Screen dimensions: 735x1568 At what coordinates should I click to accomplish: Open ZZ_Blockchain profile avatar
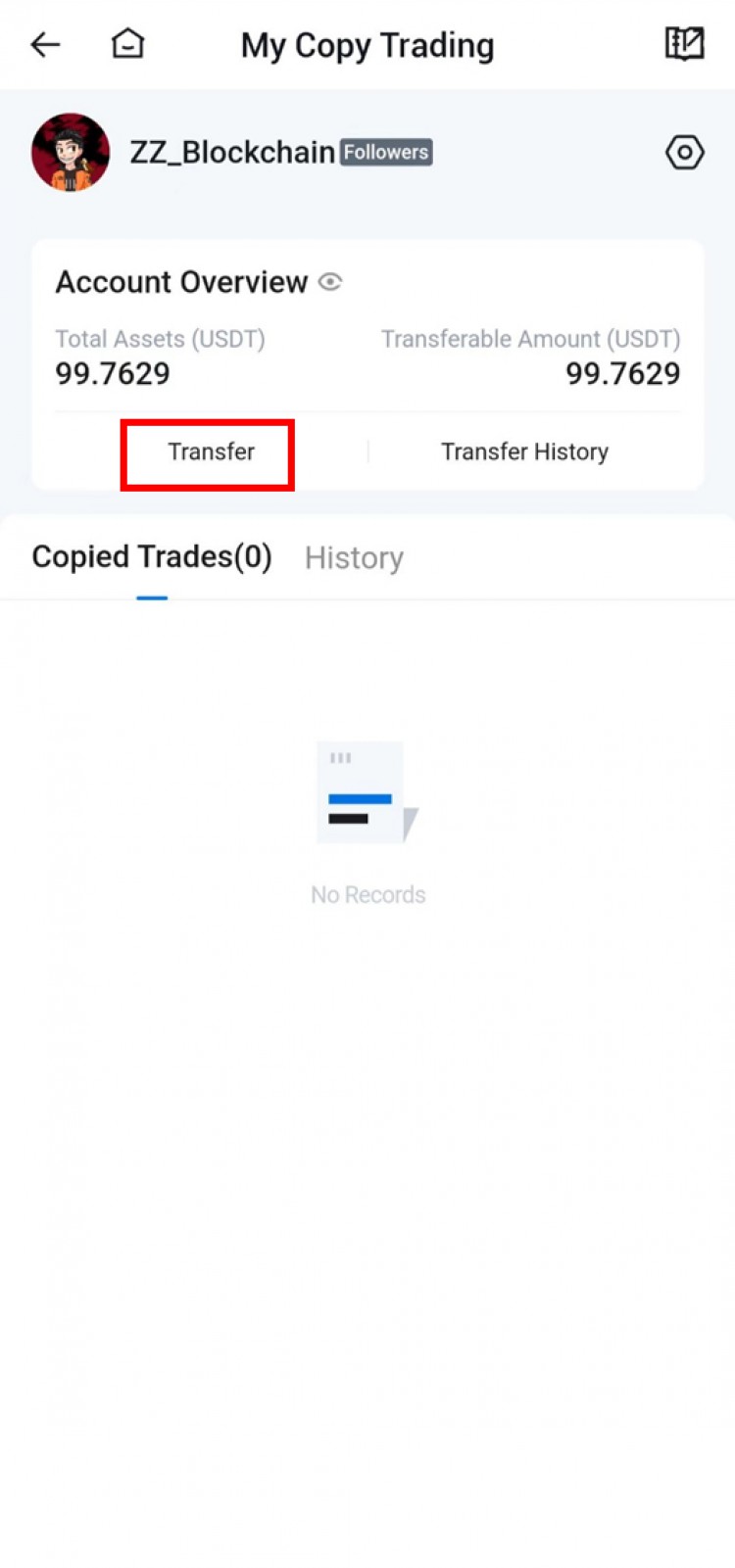click(x=71, y=153)
